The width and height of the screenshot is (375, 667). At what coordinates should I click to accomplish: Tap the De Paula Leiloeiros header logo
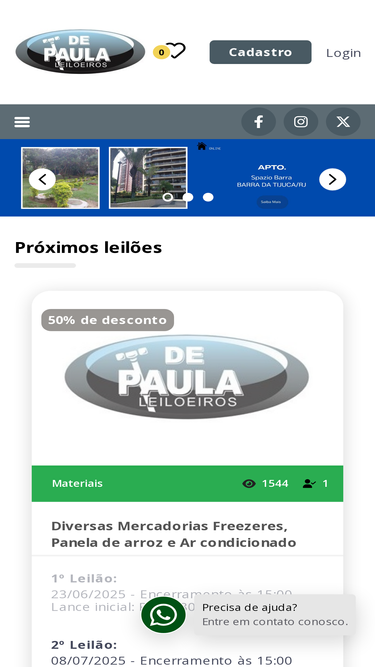click(x=80, y=51)
